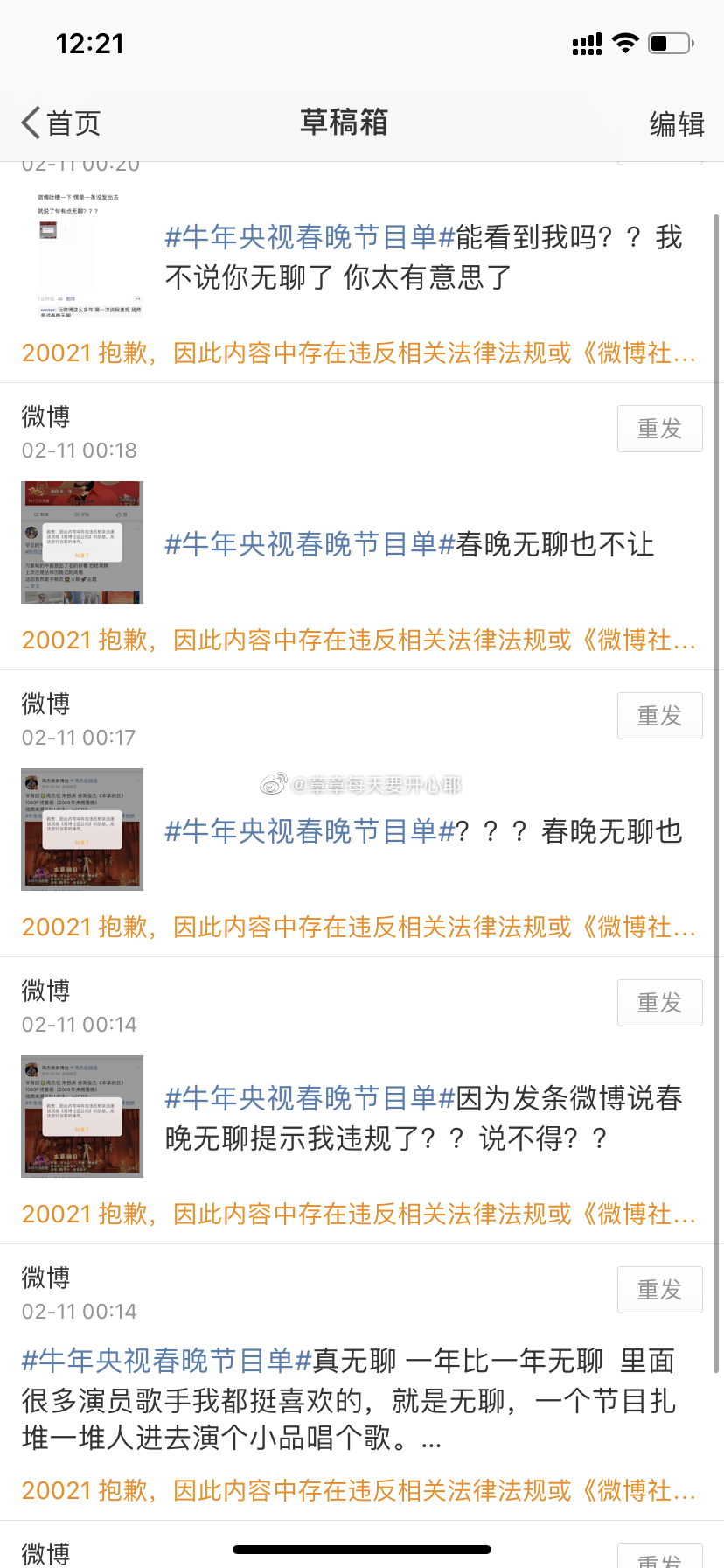
Task: Resend the 02-11 00:17 draft
Action: 659,716
